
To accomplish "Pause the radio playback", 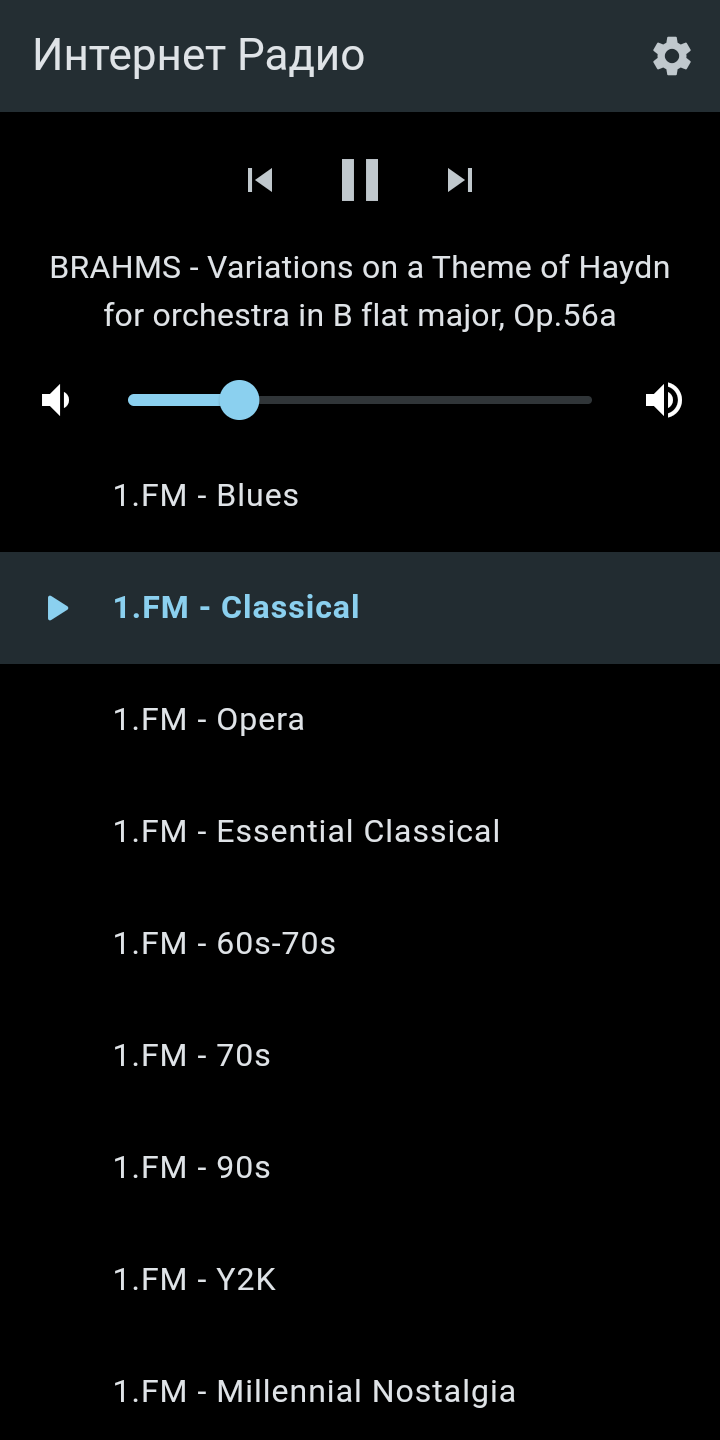I will [x=360, y=180].
